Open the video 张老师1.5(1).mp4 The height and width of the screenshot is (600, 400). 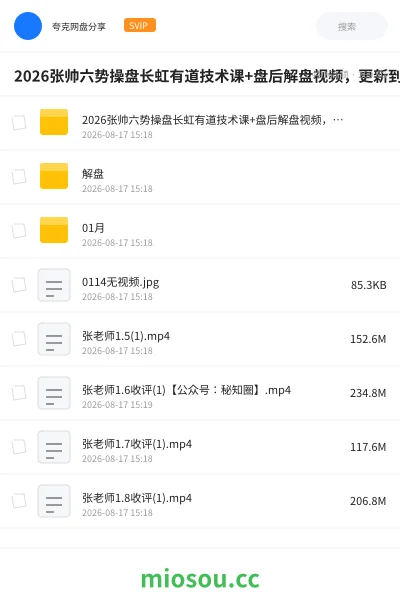coord(200,339)
